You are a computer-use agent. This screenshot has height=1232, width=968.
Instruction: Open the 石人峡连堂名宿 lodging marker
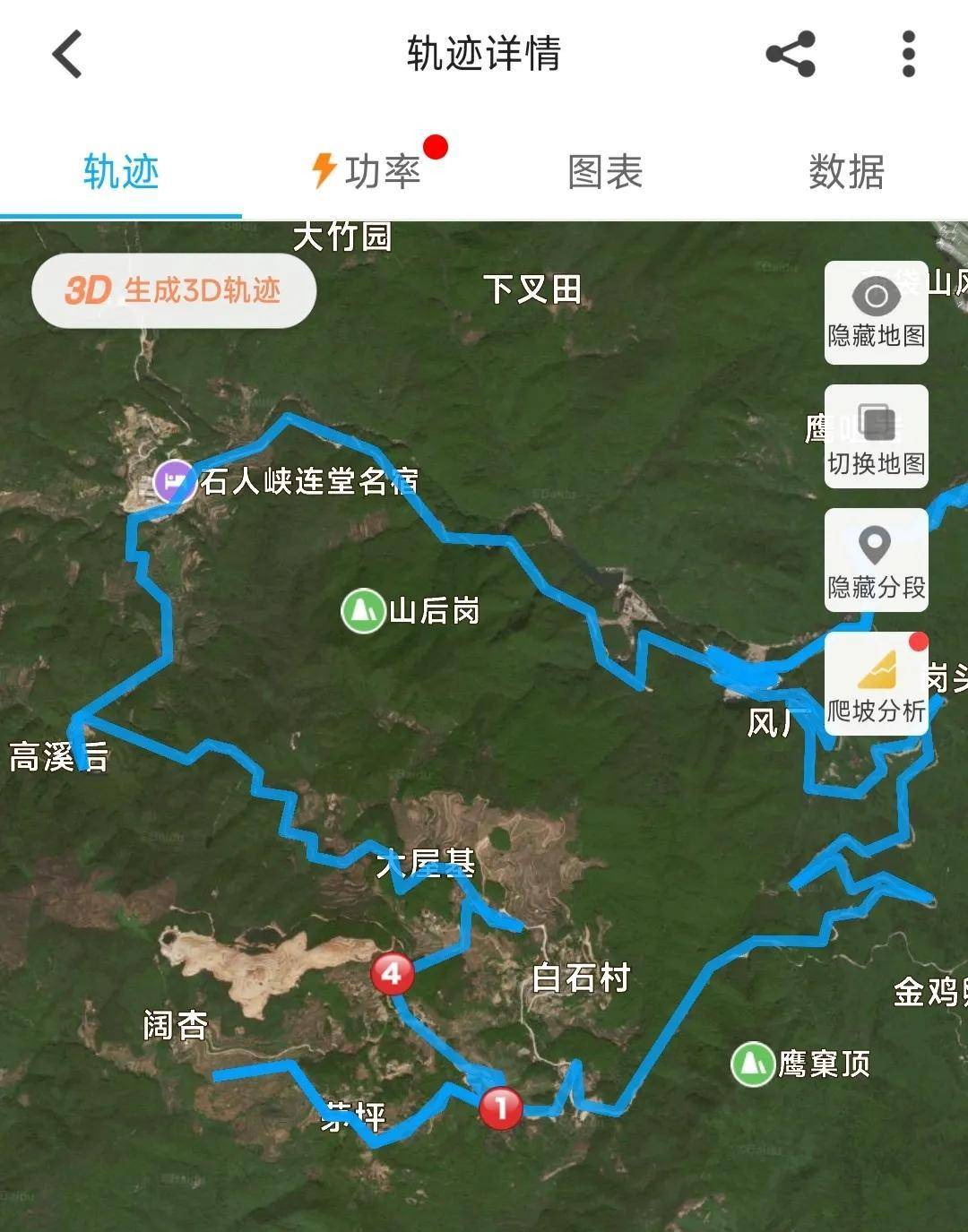click(175, 481)
